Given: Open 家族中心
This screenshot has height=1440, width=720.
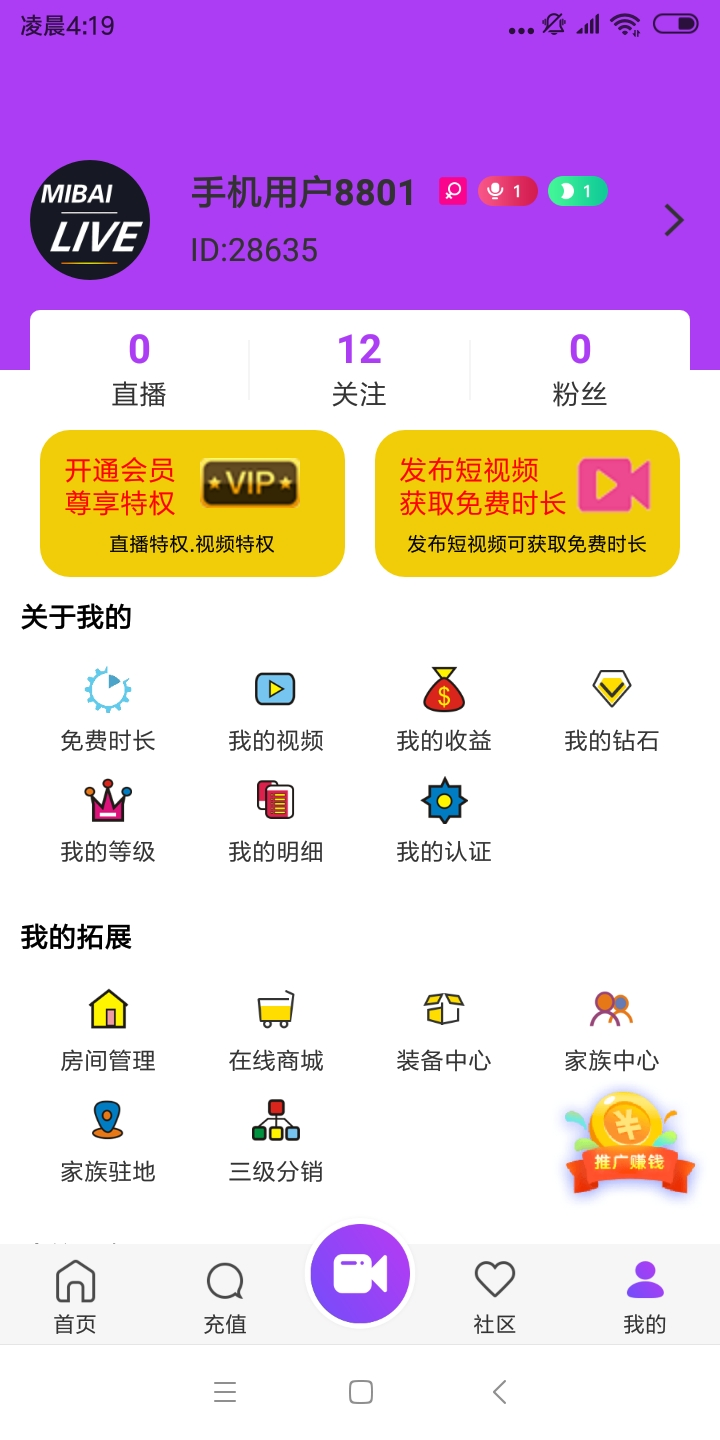Looking at the screenshot, I should pyautogui.click(x=611, y=1029).
